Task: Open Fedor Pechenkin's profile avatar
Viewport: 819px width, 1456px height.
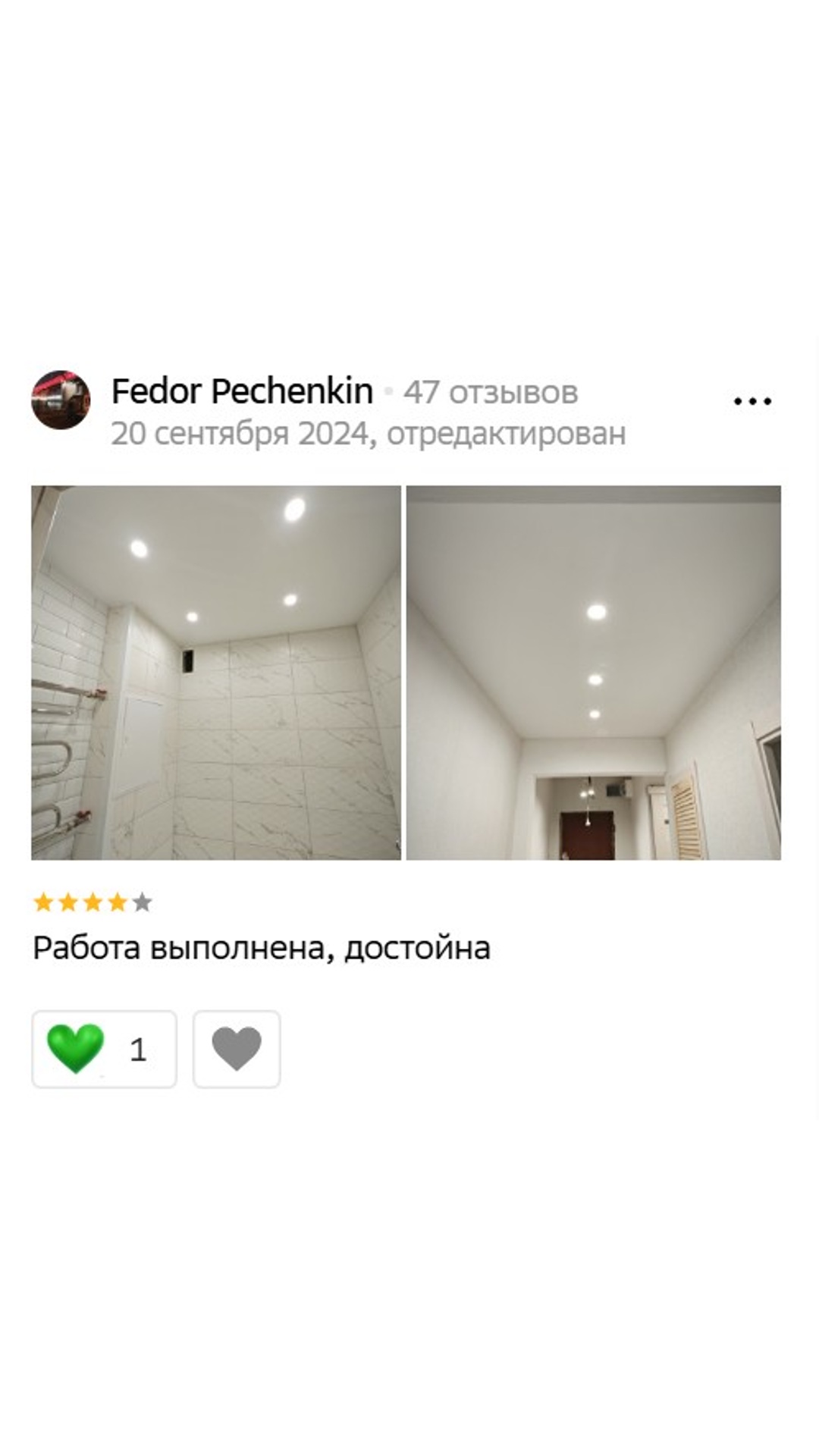Action: [x=61, y=400]
